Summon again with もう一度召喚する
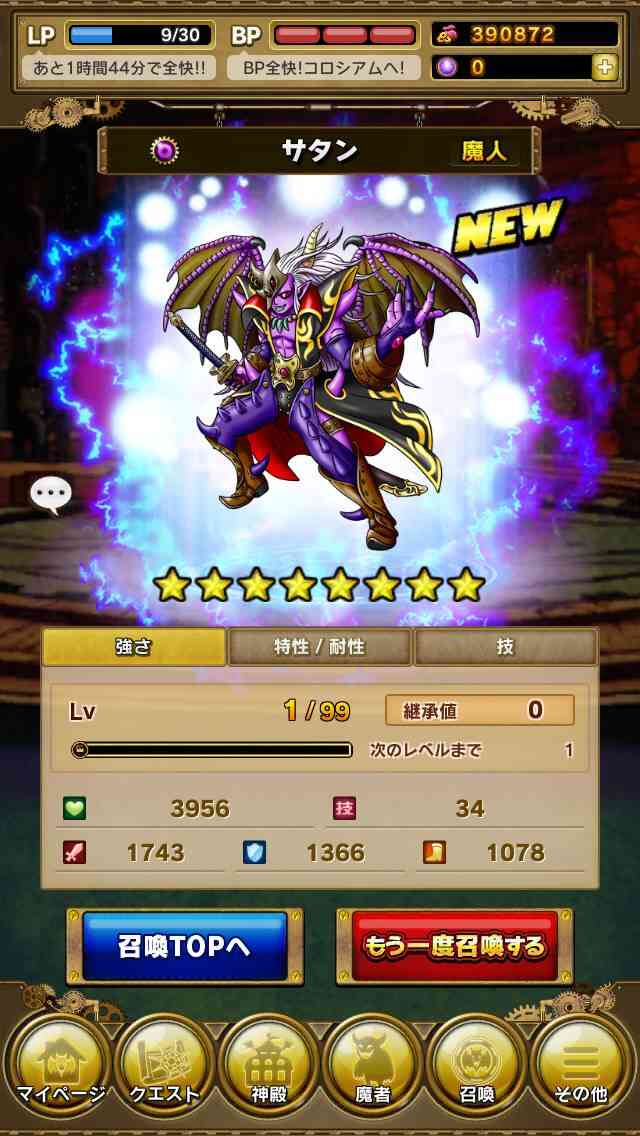The height and width of the screenshot is (1136, 640). pos(454,946)
